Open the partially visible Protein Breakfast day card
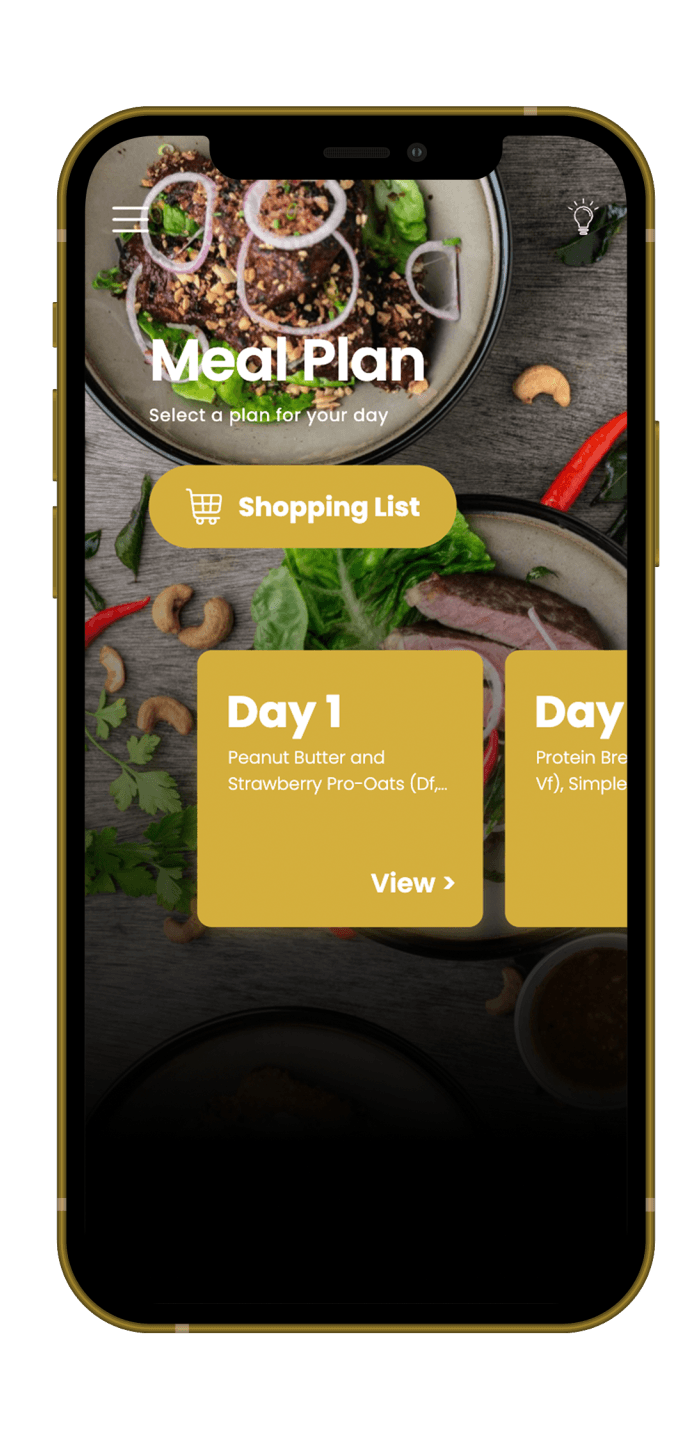The width and height of the screenshot is (698, 1440). 567,788
